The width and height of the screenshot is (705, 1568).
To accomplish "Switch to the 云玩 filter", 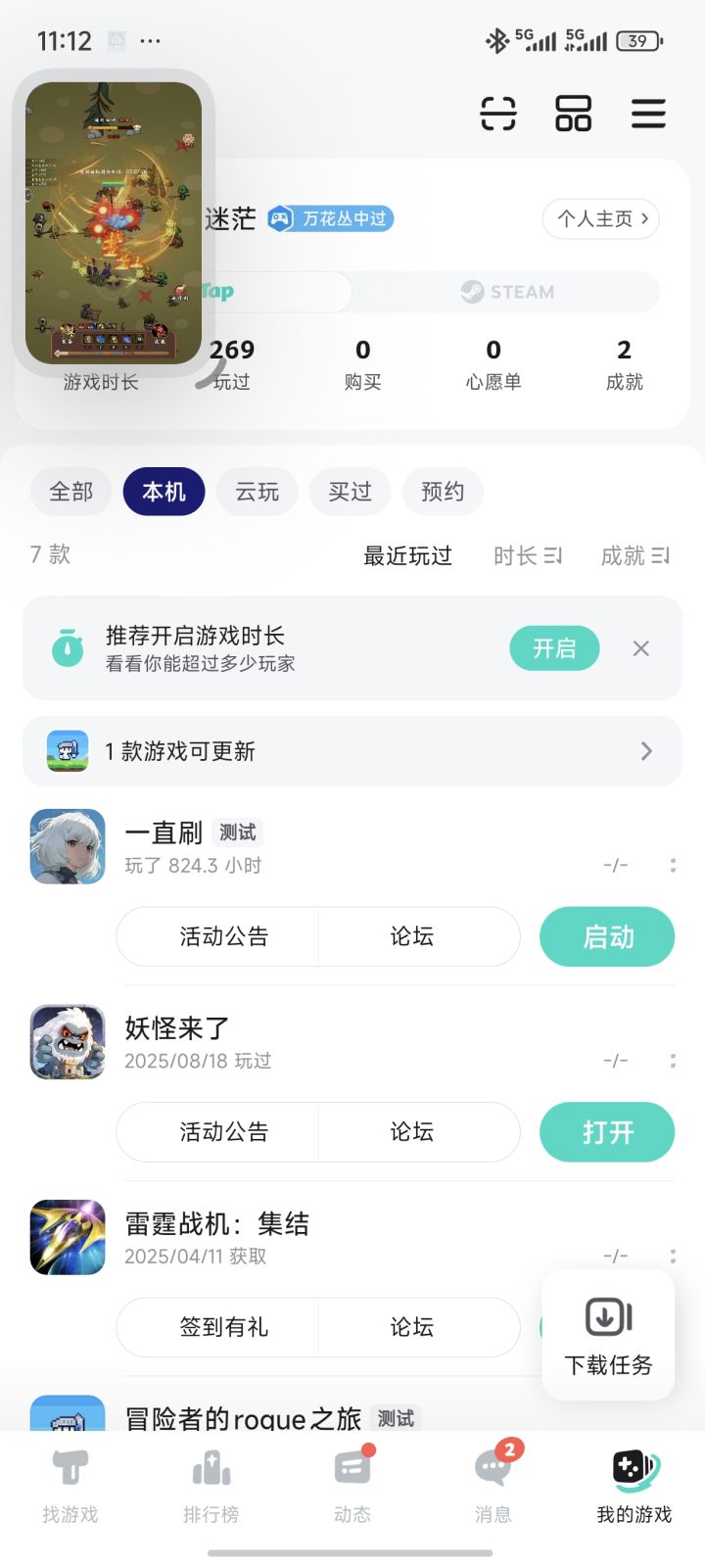I will [258, 491].
